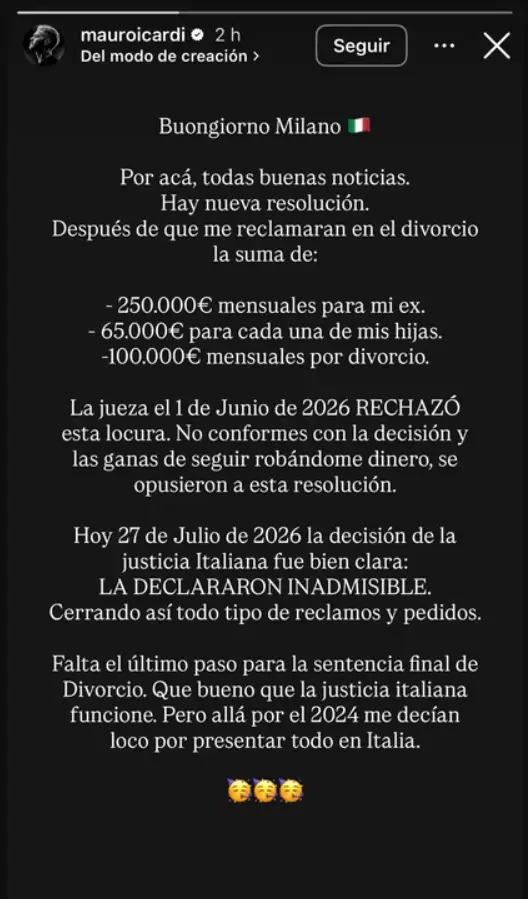Follow mauroicardi with the Seguir button
Screen dimensions: 528x899
pyautogui.click(x=361, y=45)
